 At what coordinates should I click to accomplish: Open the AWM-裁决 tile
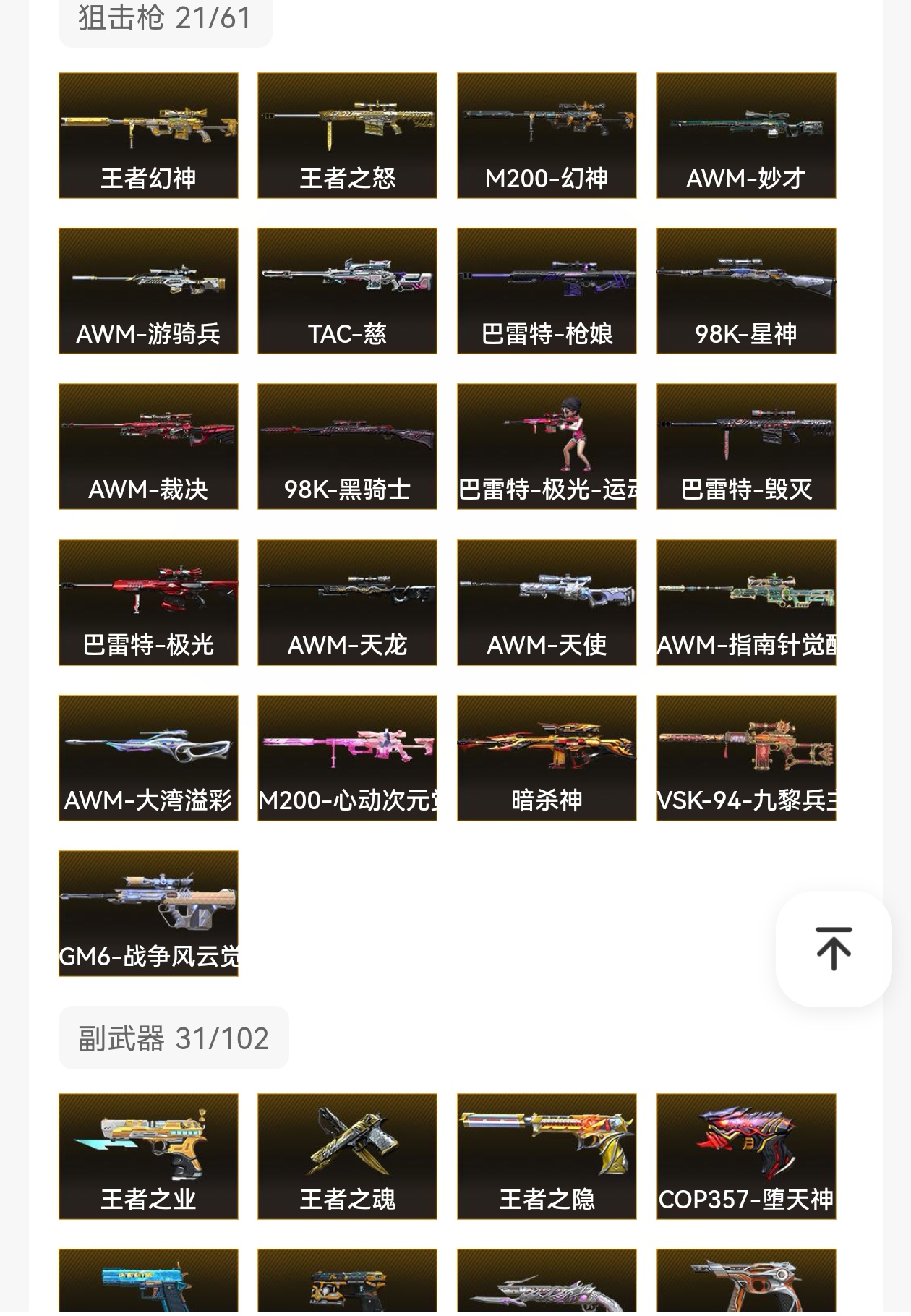tap(148, 446)
